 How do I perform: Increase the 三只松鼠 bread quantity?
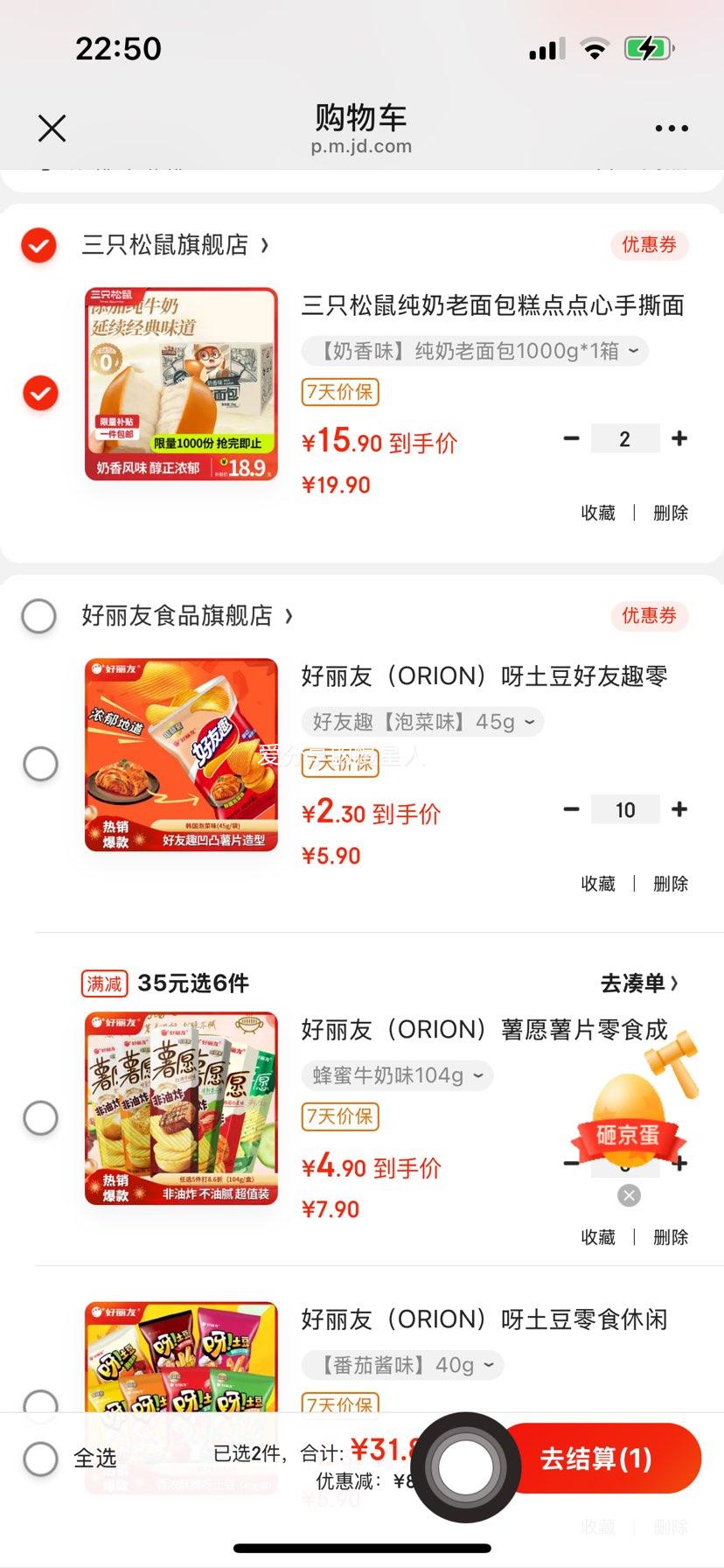click(x=679, y=438)
